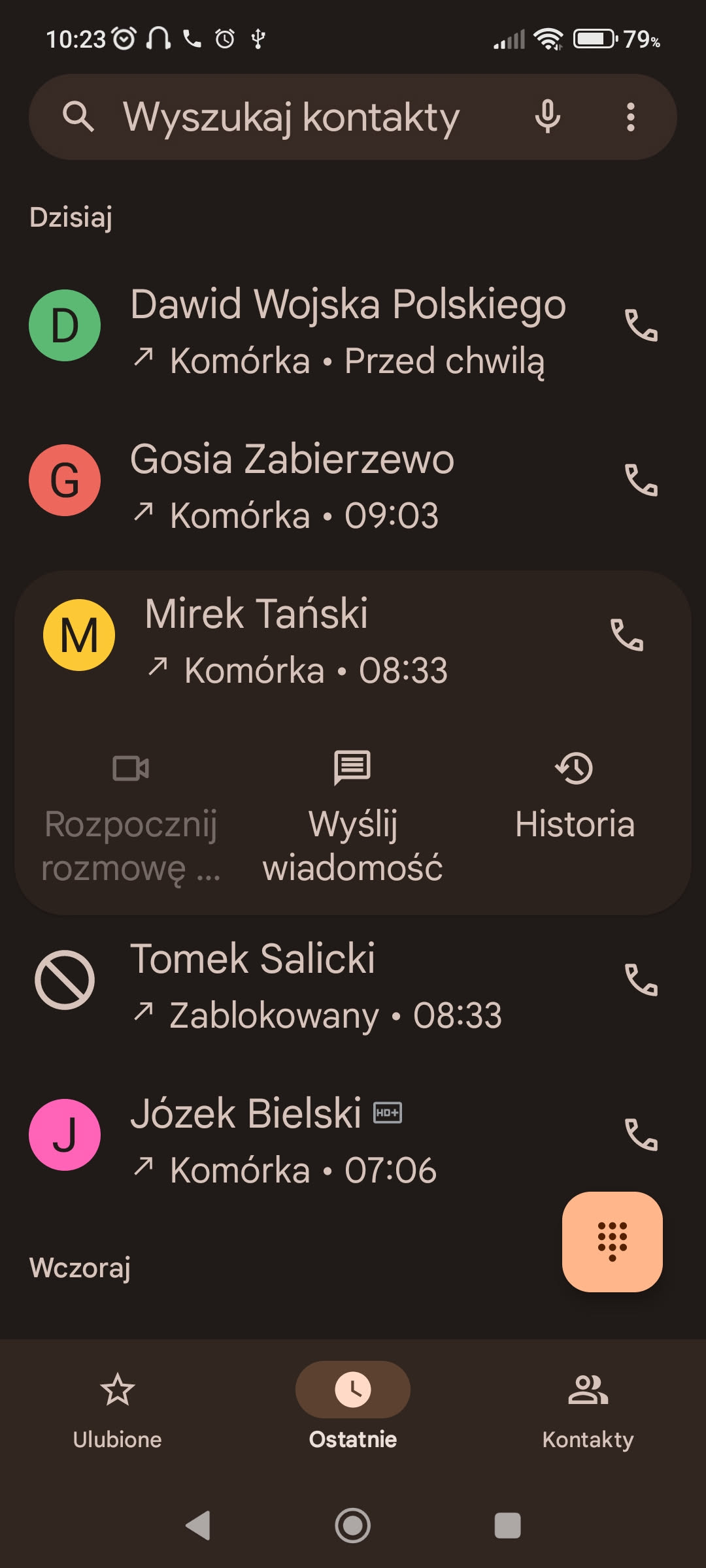Open the dial pad button
This screenshot has width=706, height=1568.
[613, 1241]
